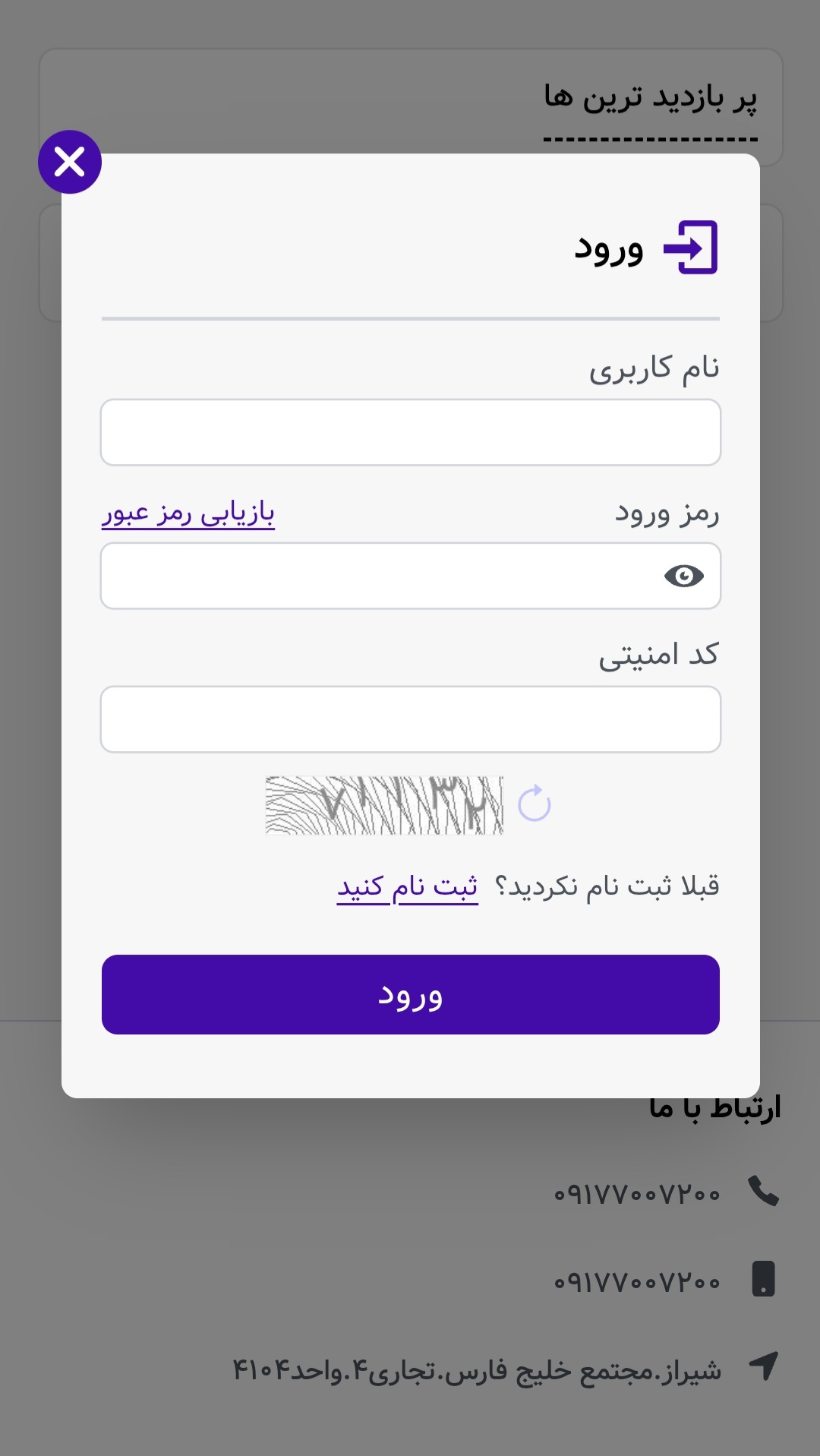Open the بازیابی رمز عبور link
Screen dimensions: 820x1456
coord(188,513)
